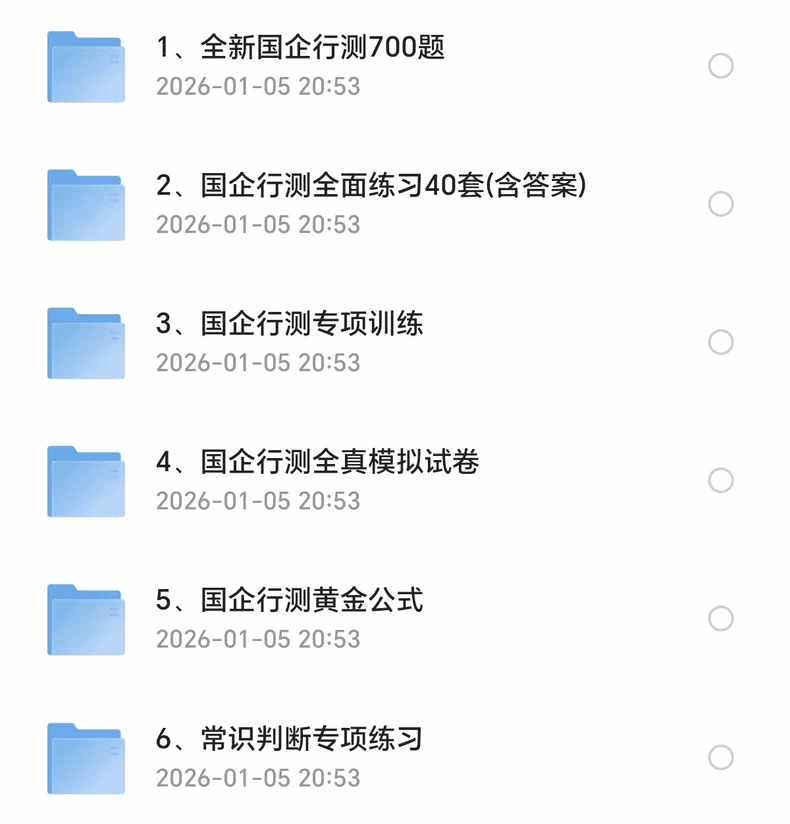The height and width of the screenshot is (824, 790).
Task: Select the circle for 国企行测全面练习40套
Action: point(720,204)
